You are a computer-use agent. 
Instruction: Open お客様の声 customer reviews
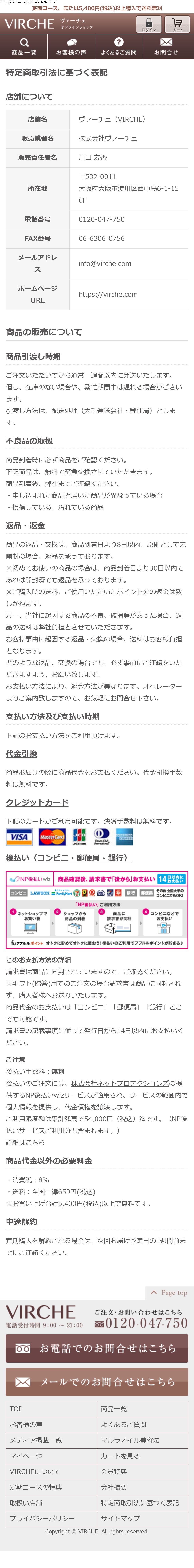tap(71, 46)
